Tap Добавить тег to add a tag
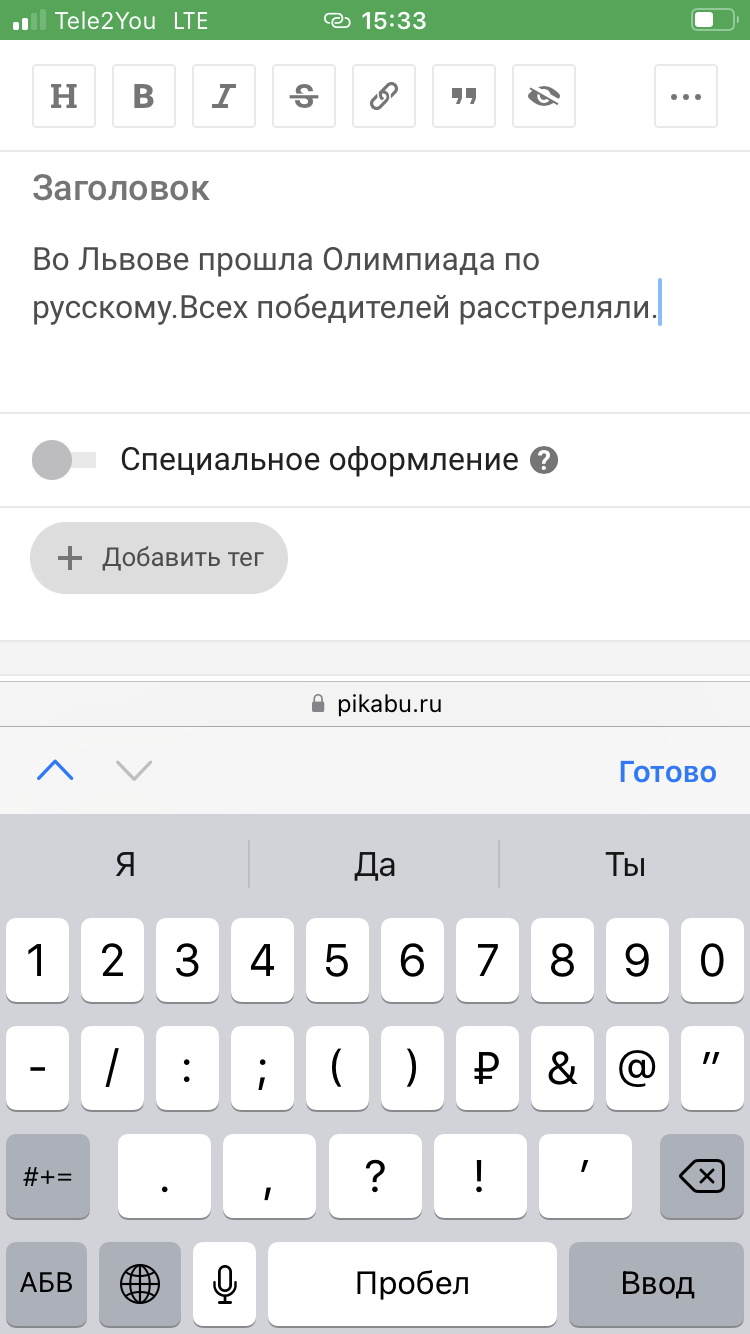Screen dimensions: 750x1334 coord(159,558)
